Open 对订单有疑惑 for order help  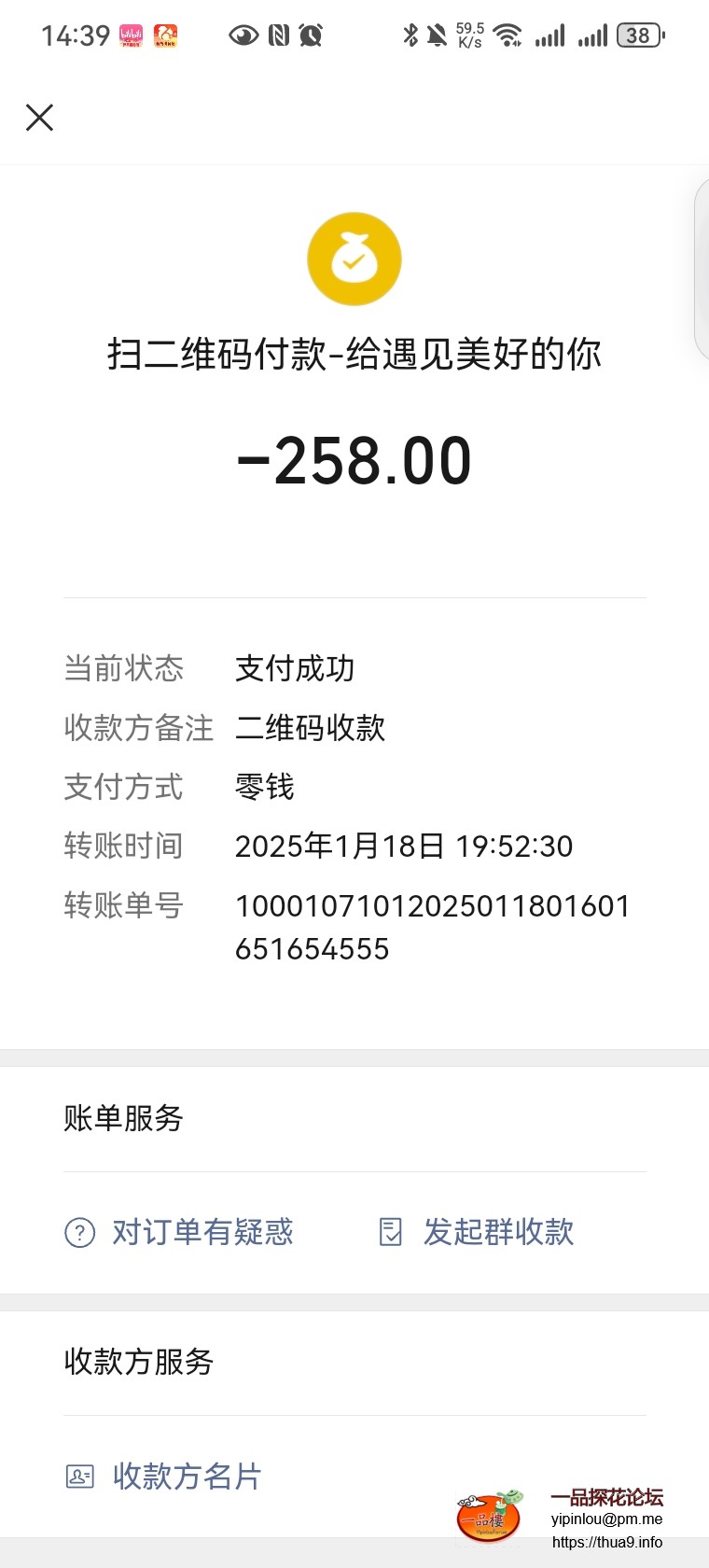pyautogui.click(x=202, y=1232)
